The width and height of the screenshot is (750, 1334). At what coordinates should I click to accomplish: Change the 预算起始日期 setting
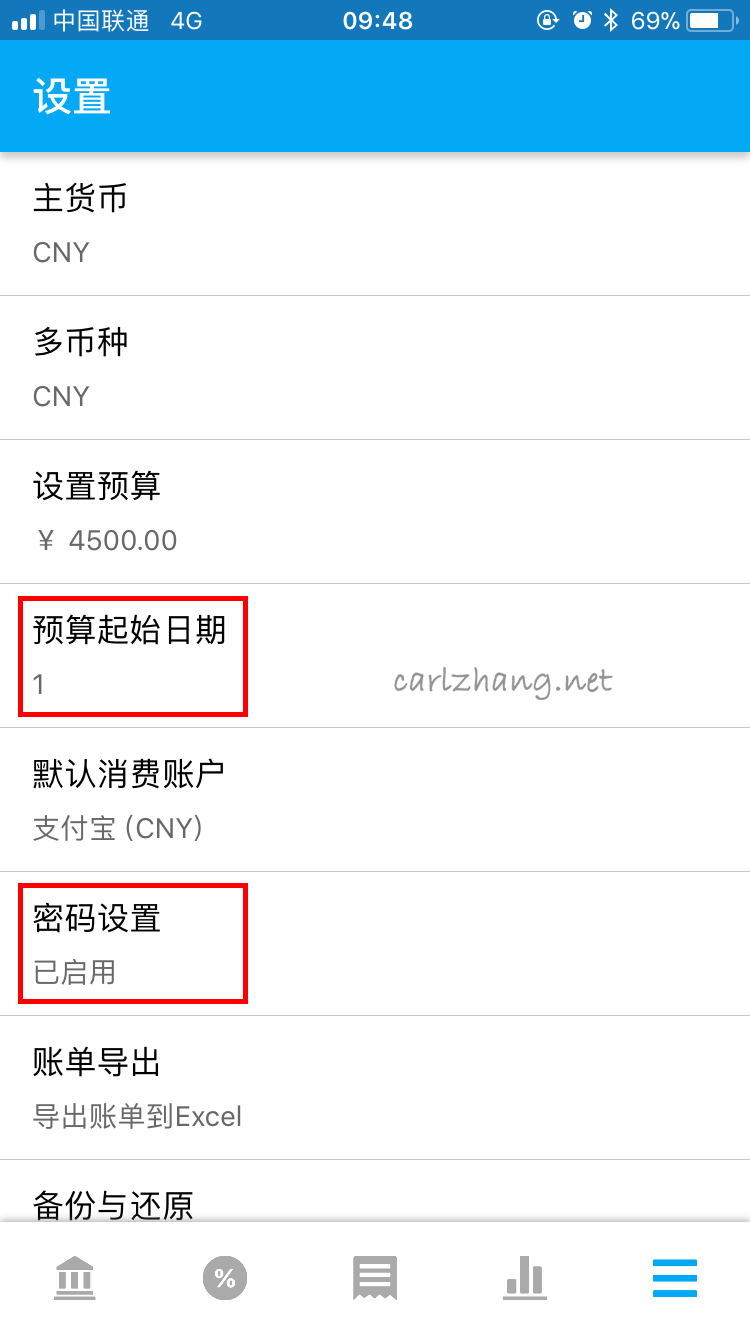(x=375, y=656)
